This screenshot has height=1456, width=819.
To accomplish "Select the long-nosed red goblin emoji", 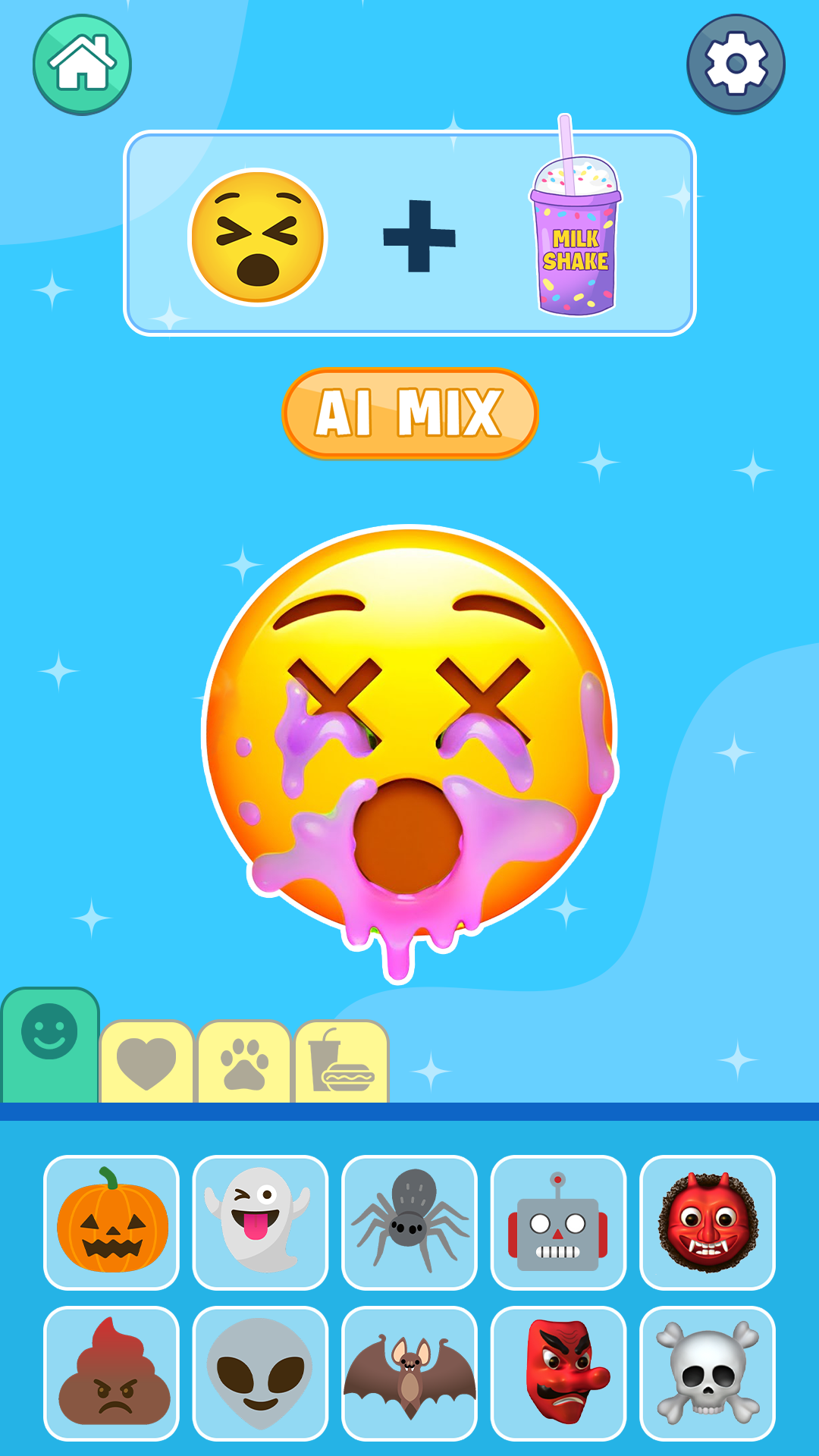I will tap(558, 1373).
